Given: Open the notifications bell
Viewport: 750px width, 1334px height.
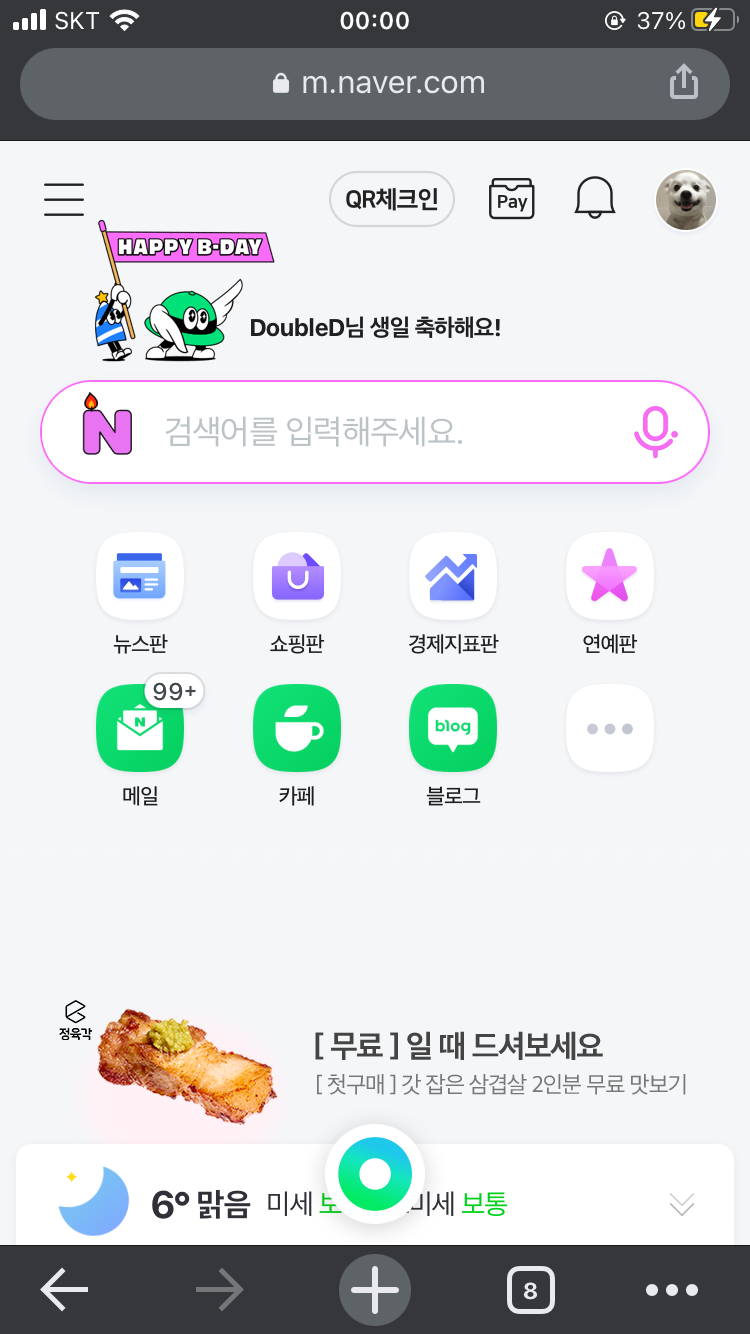Looking at the screenshot, I should pos(594,199).
